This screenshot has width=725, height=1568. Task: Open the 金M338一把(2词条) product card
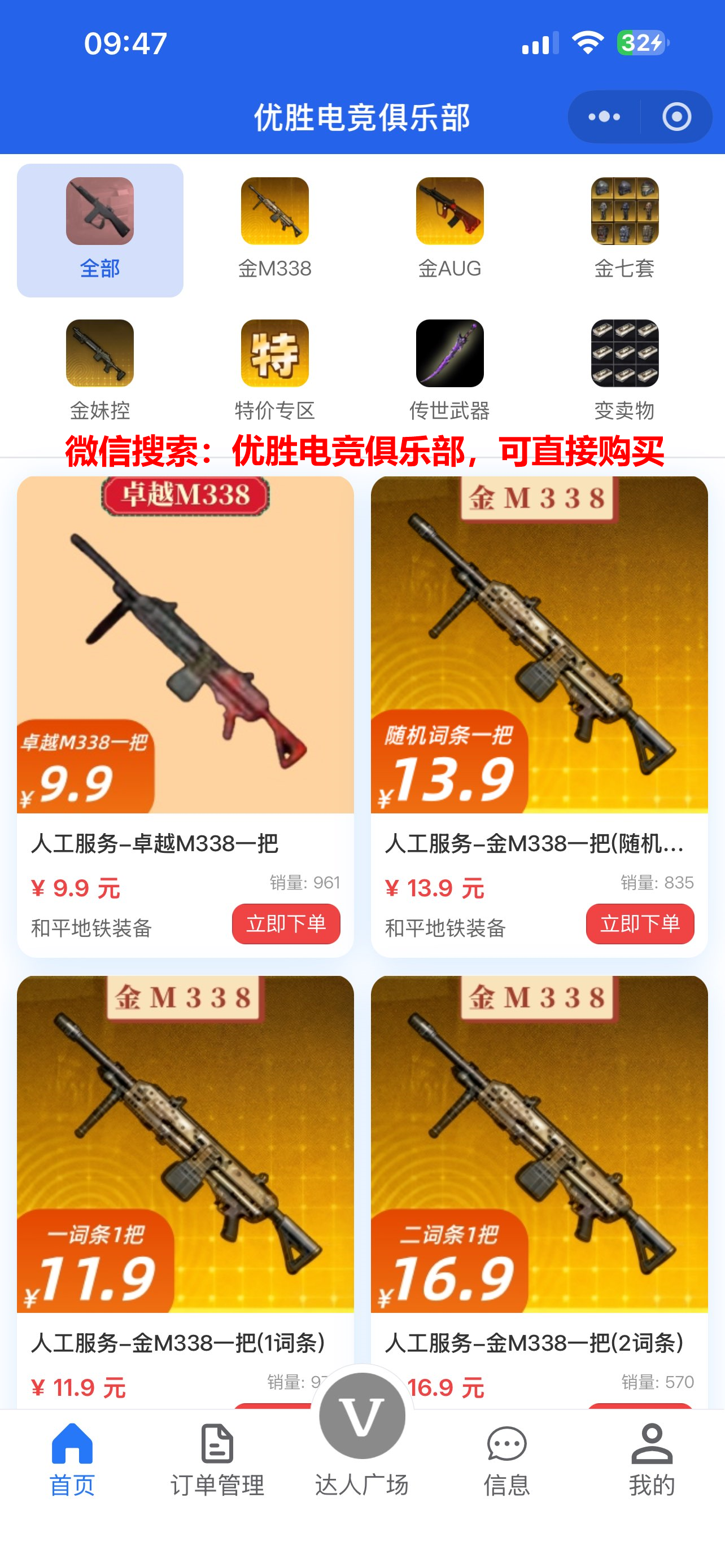tap(539, 1144)
